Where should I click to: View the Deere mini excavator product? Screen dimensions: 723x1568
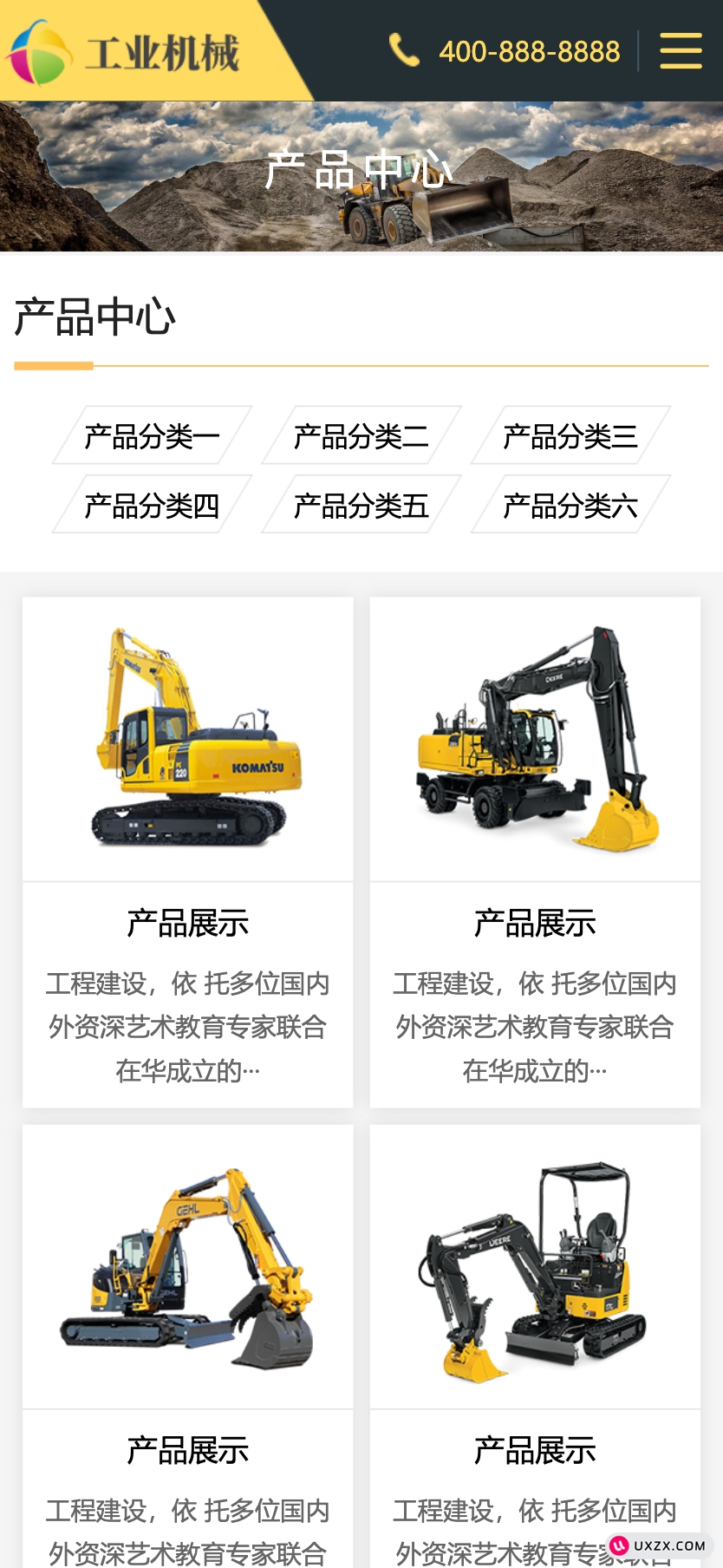tap(535, 1267)
